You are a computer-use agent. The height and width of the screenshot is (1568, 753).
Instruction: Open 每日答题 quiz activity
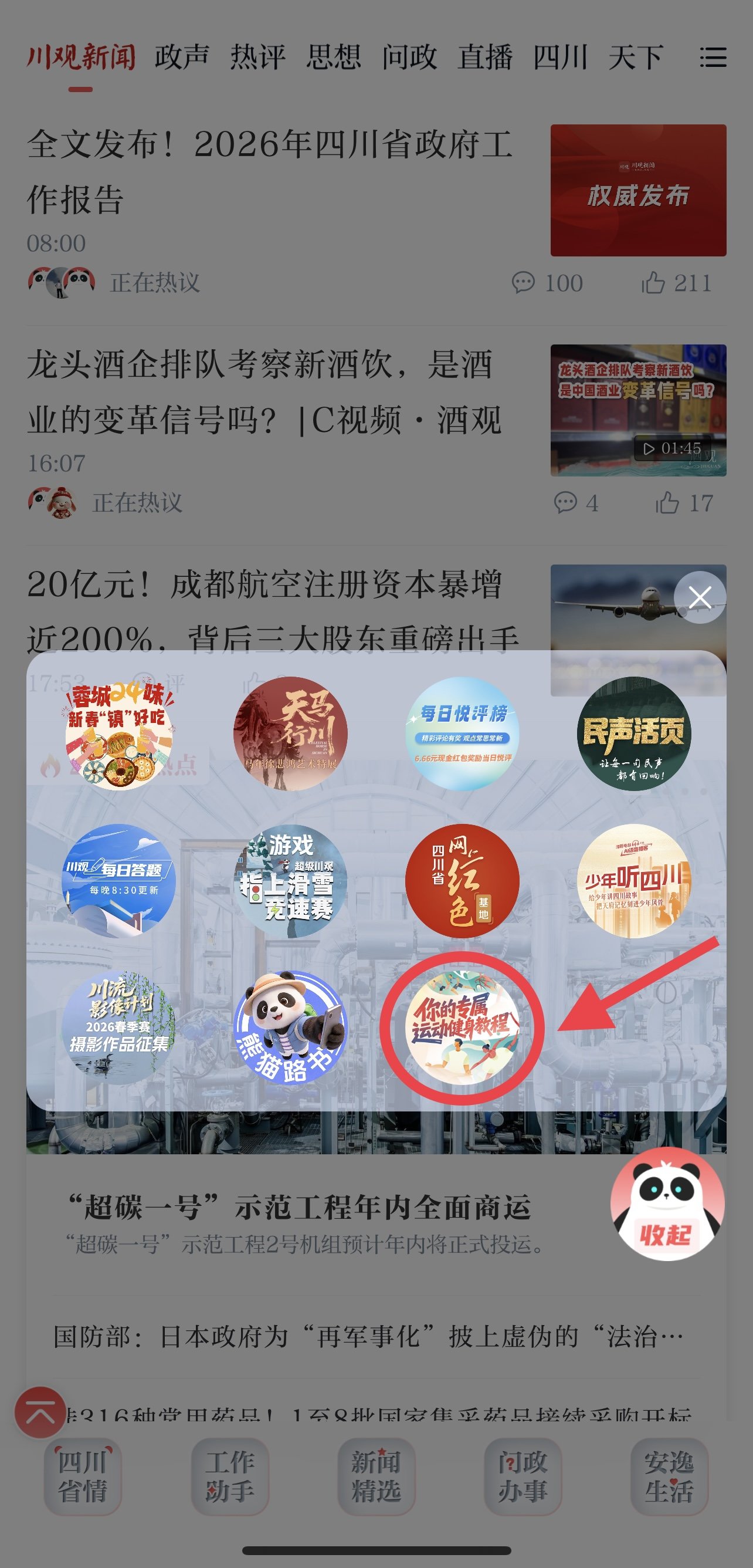coord(118,880)
